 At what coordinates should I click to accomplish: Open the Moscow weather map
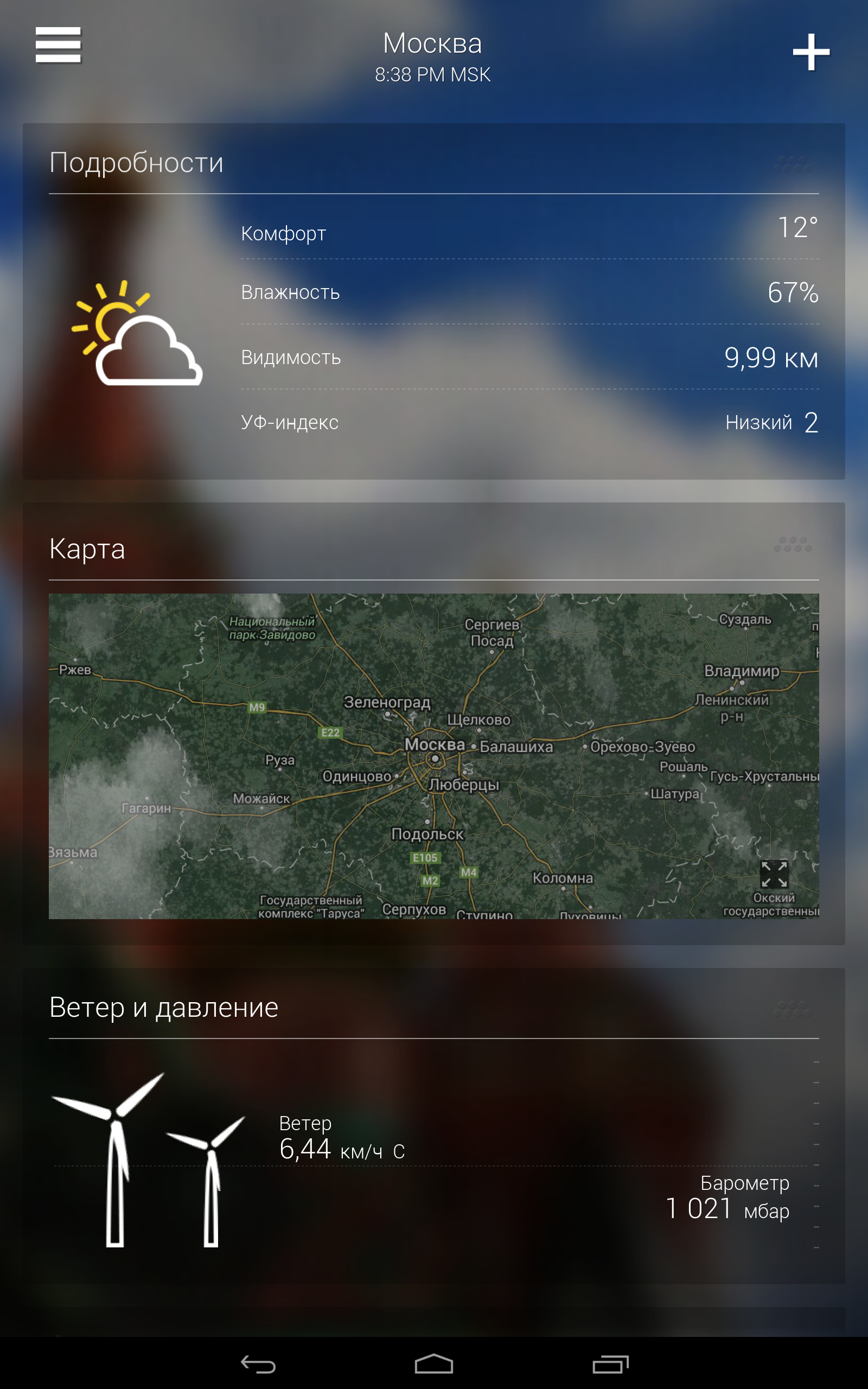click(433, 756)
